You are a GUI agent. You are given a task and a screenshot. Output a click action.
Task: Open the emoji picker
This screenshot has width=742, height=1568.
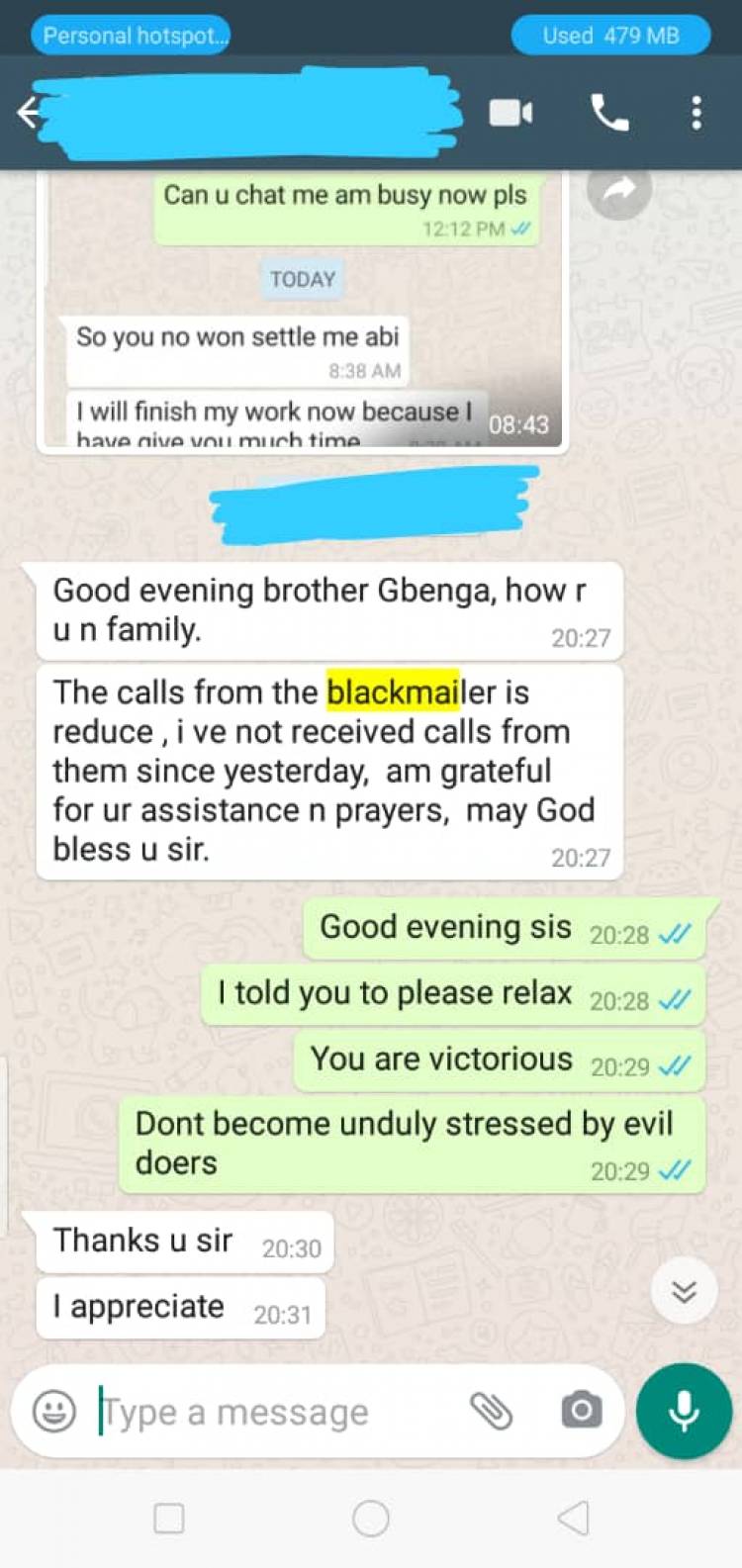click(x=54, y=1411)
